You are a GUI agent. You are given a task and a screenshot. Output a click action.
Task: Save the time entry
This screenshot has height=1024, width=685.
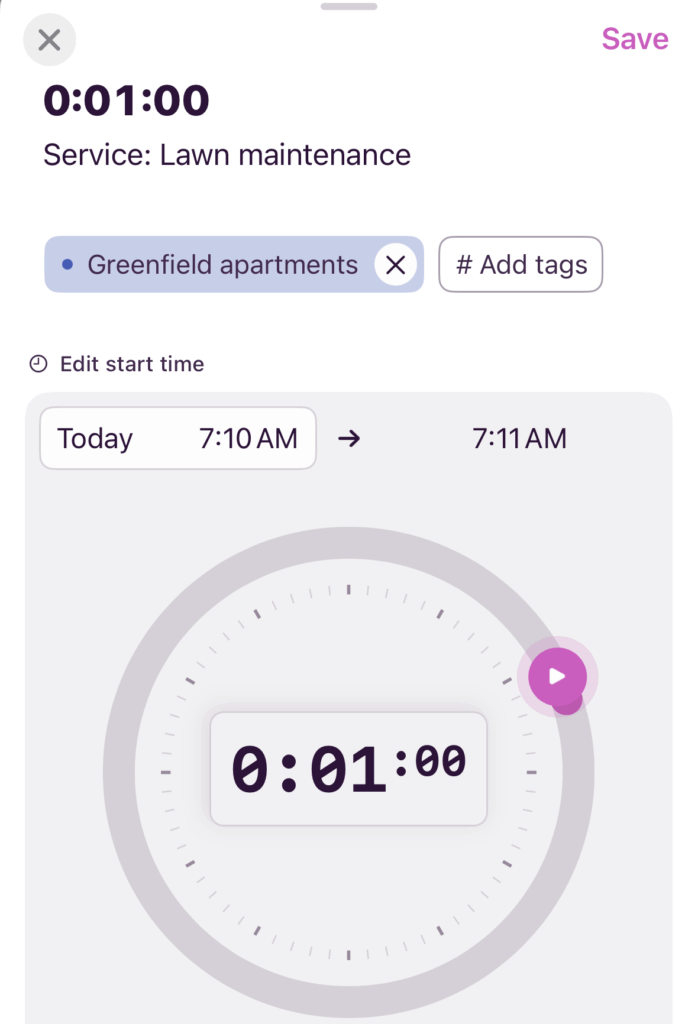tap(634, 39)
